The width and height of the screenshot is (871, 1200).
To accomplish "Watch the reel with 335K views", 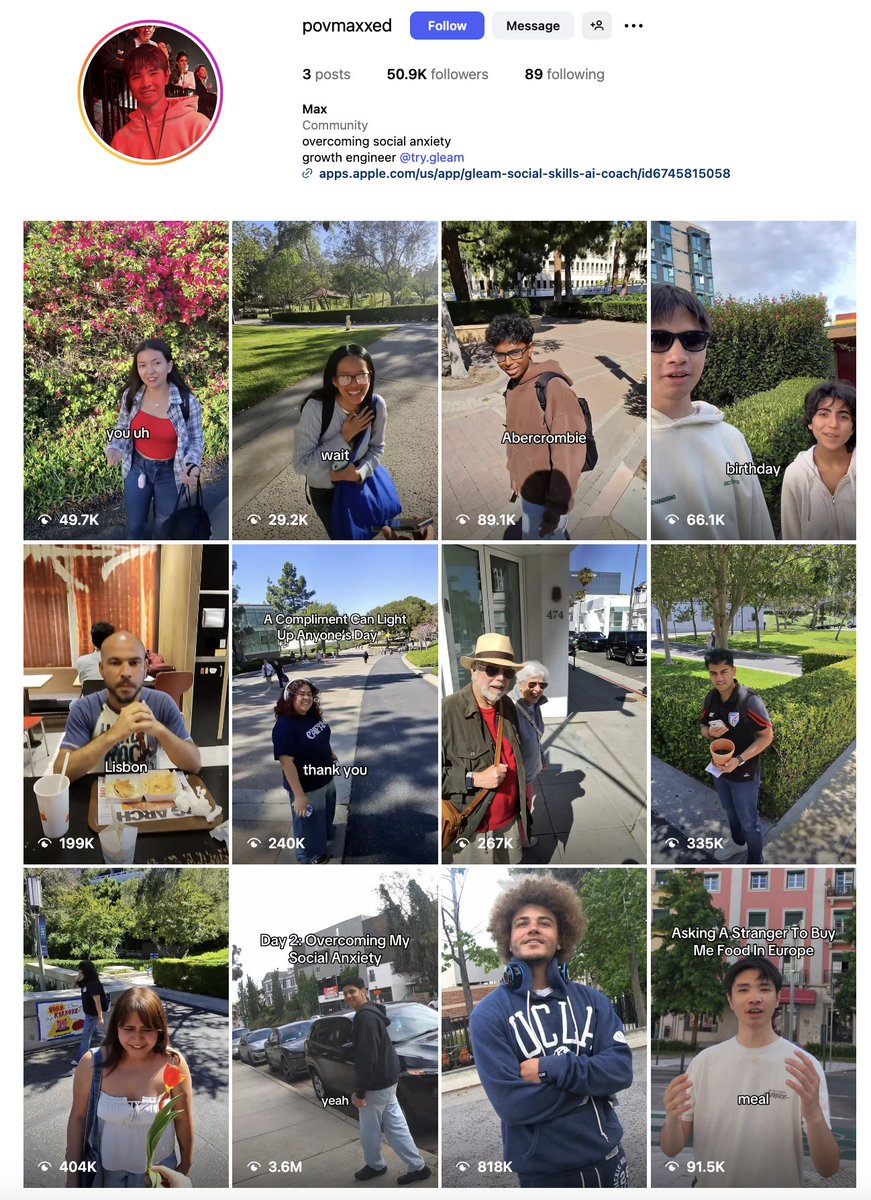I will coord(753,703).
